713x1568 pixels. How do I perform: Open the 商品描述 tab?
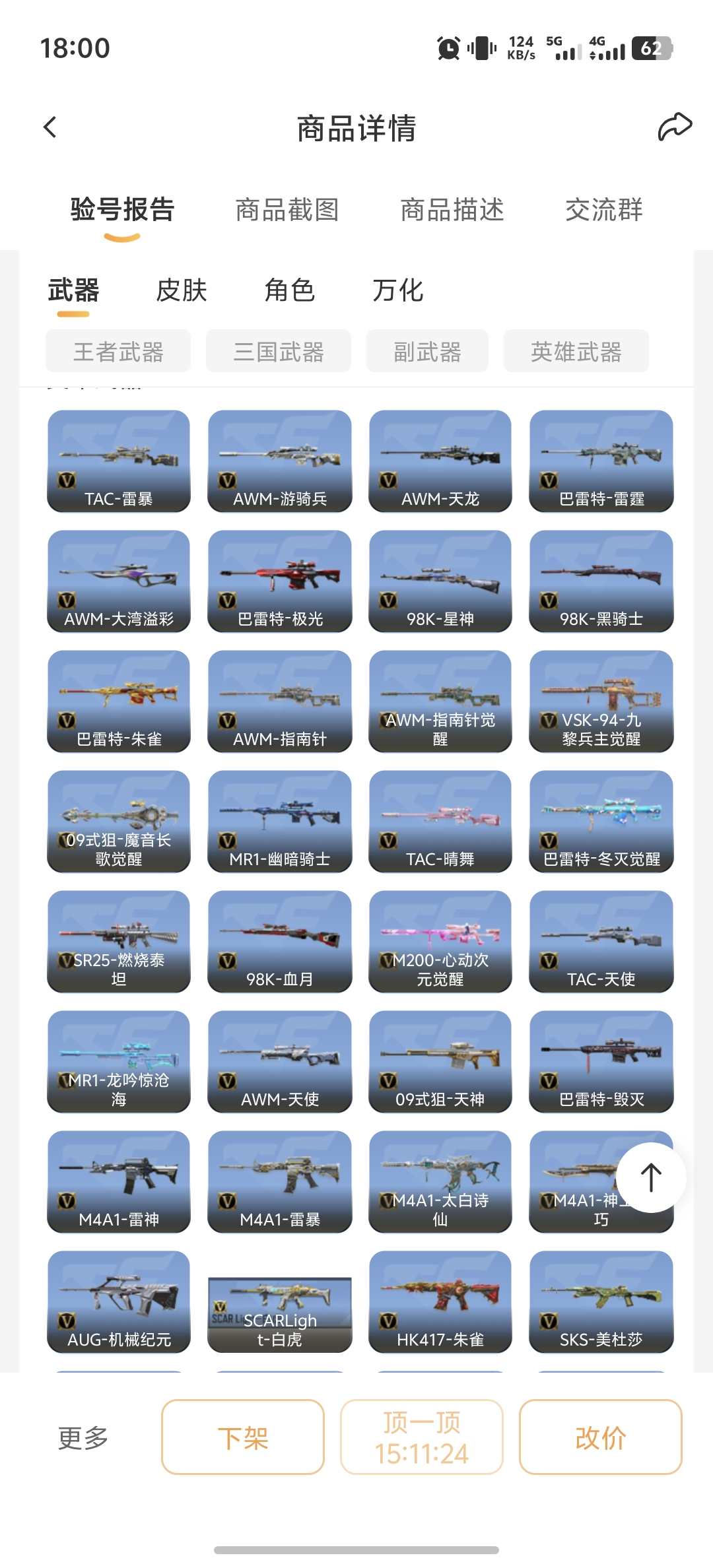point(452,210)
